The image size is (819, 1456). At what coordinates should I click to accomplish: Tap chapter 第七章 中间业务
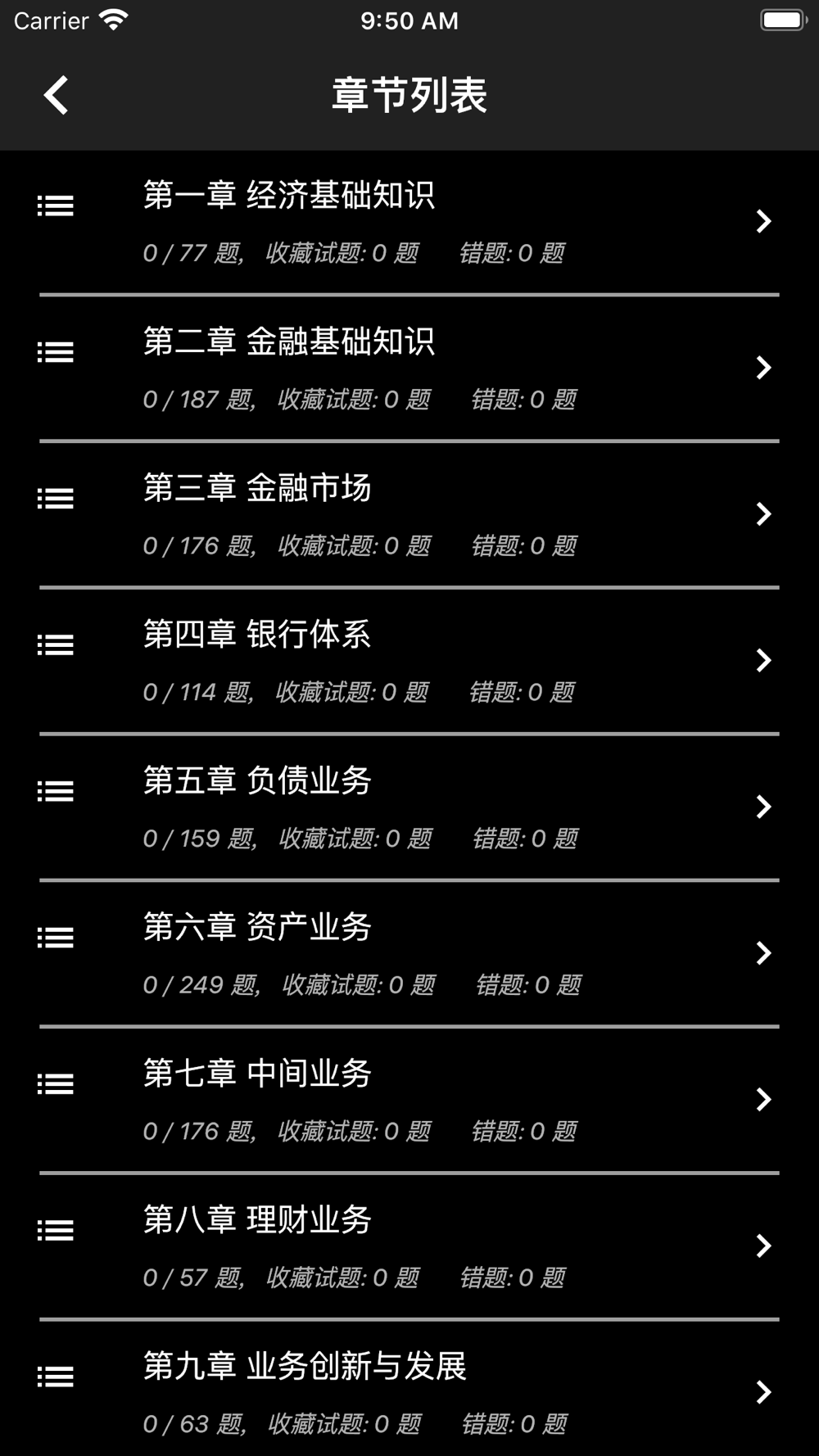(409, 1100)
